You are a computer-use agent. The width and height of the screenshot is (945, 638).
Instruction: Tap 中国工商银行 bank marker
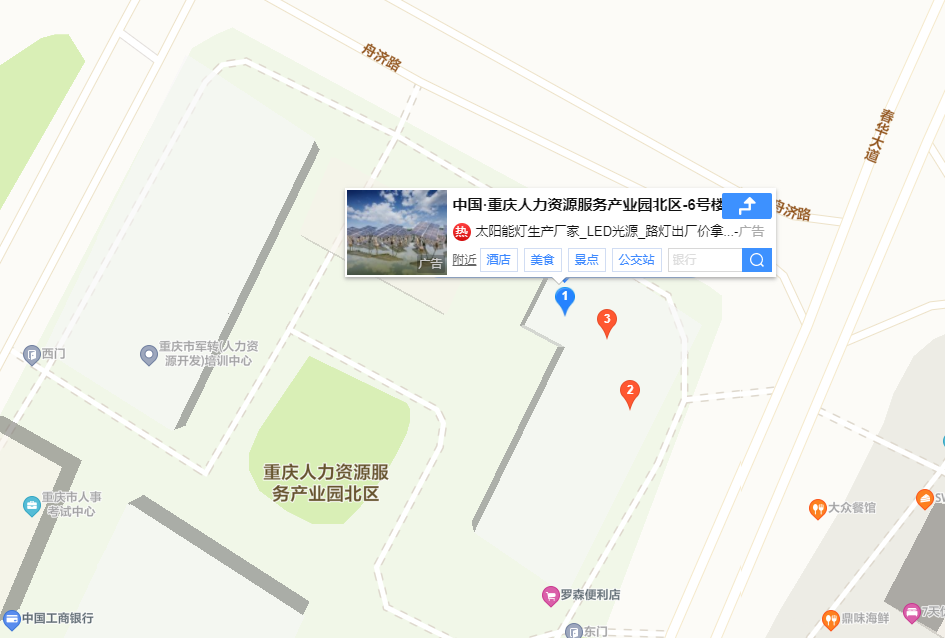tap(12, 618)
